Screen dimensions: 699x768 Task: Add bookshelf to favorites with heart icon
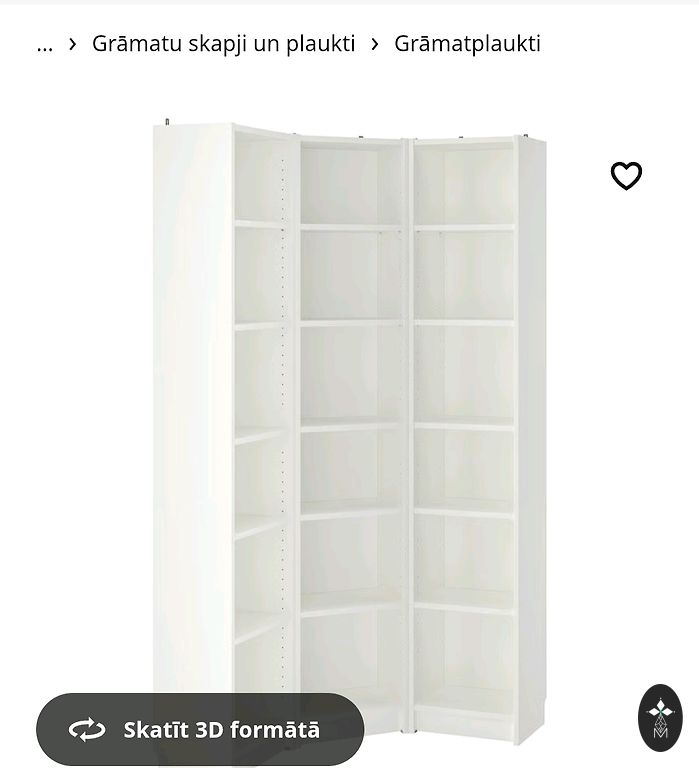[626, 176]
